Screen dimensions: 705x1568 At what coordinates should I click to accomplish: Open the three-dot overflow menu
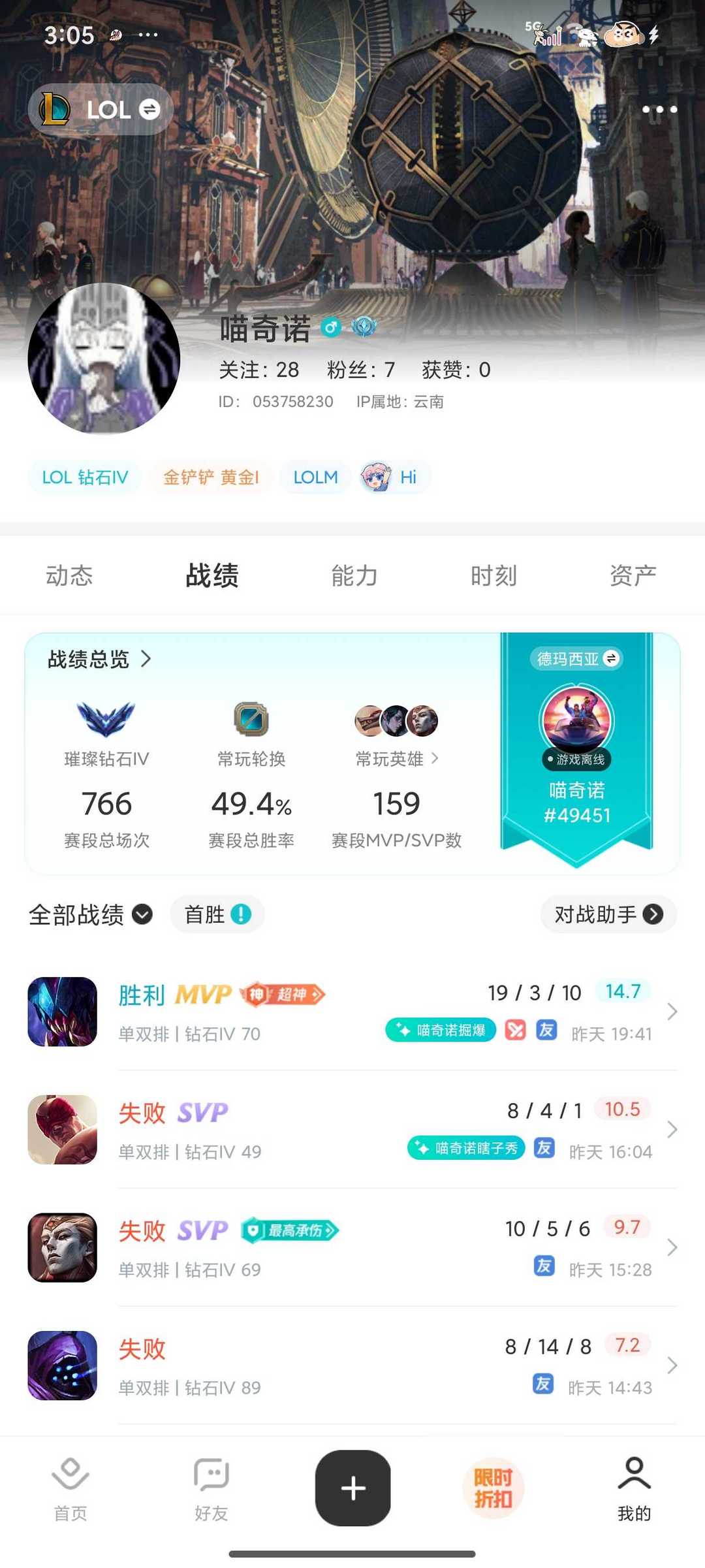(x=659, y=109)
